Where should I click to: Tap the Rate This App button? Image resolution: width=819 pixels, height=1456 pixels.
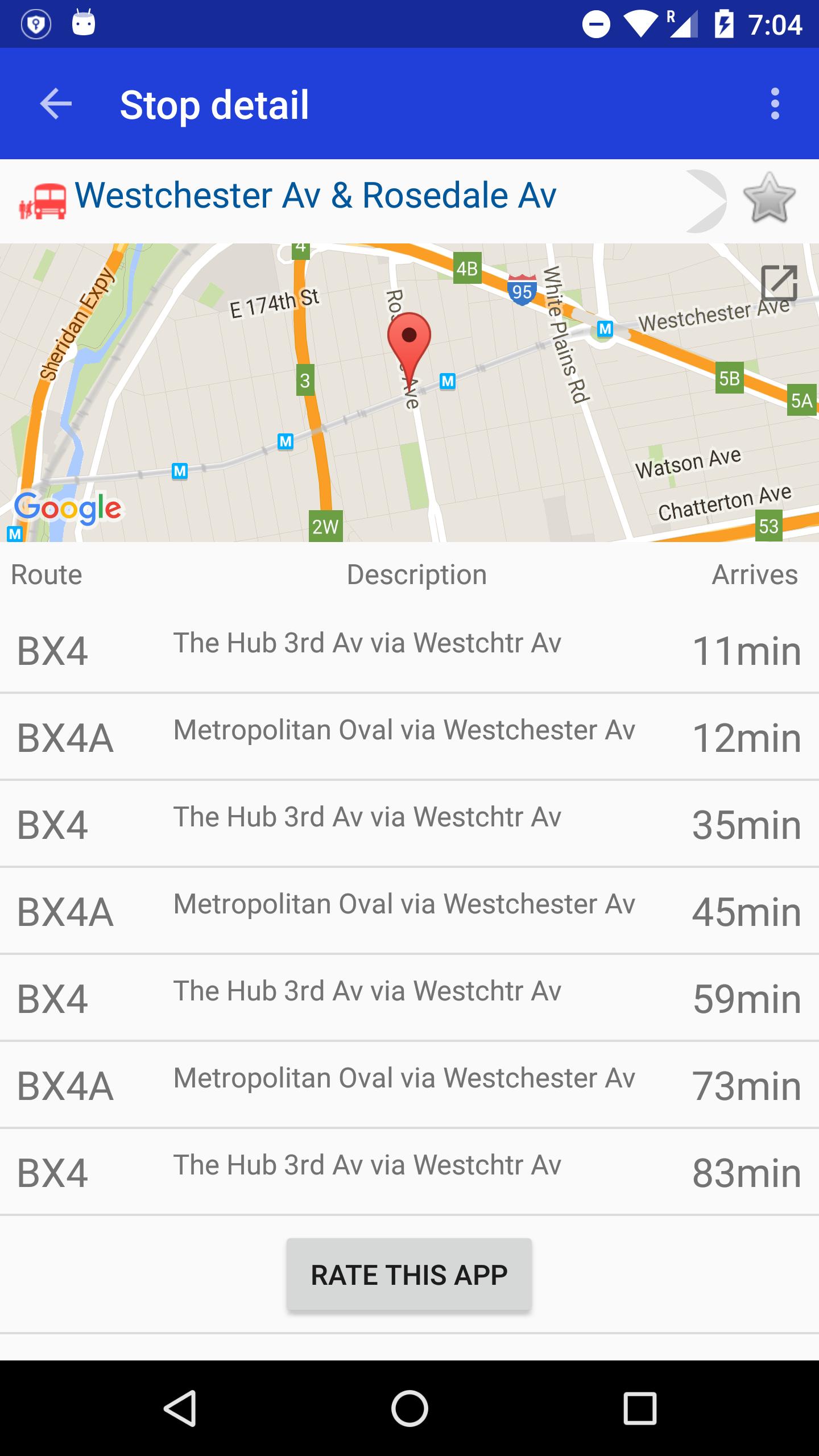coord(409,1275)
